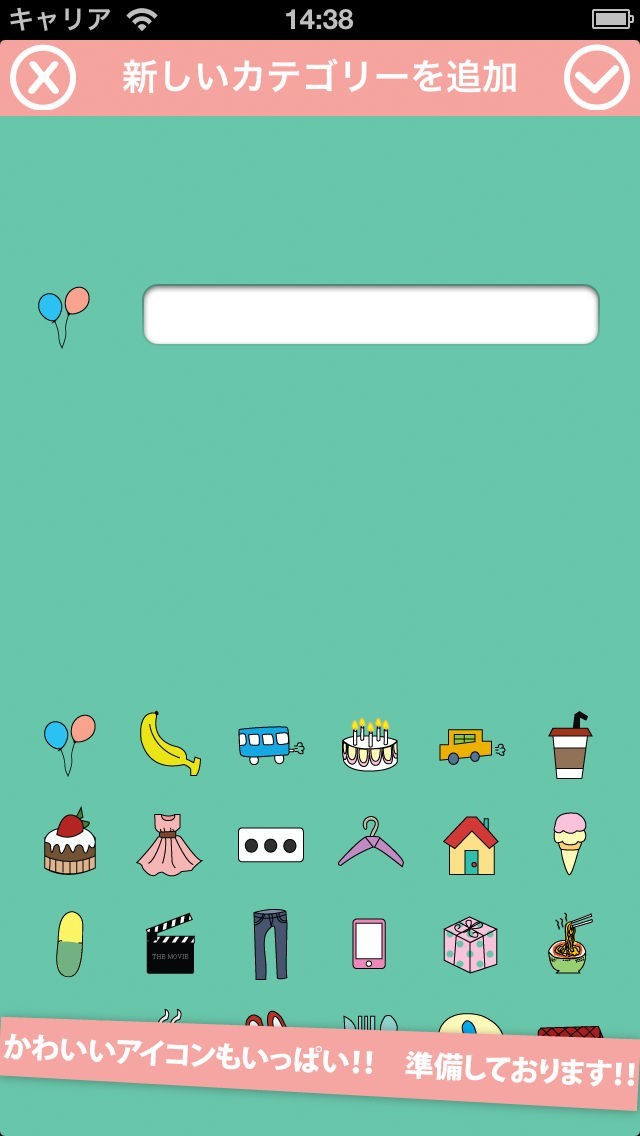Cancel adding the new category
This screenshot has height=1136, width=640.
[43, 77]
